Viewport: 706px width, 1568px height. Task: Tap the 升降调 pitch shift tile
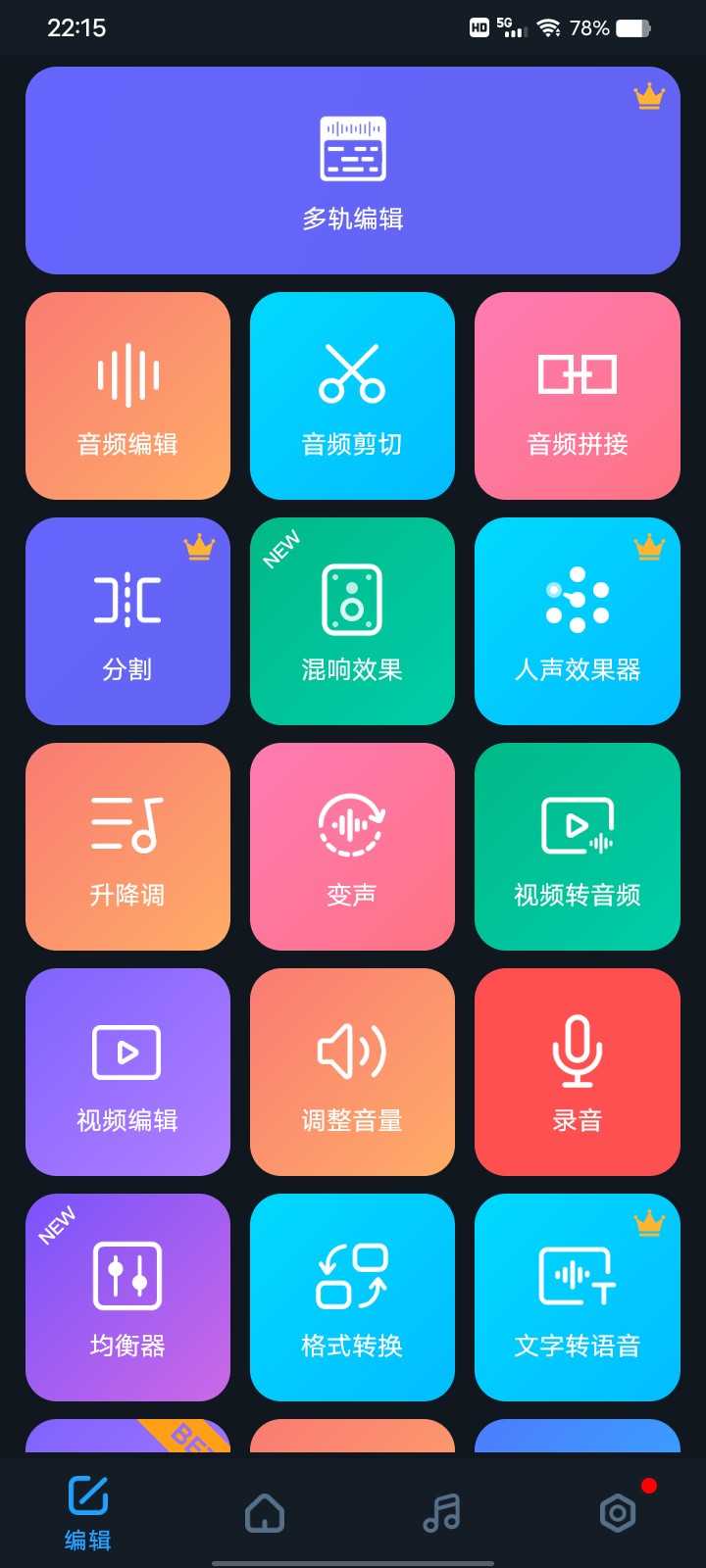(127, 847)
